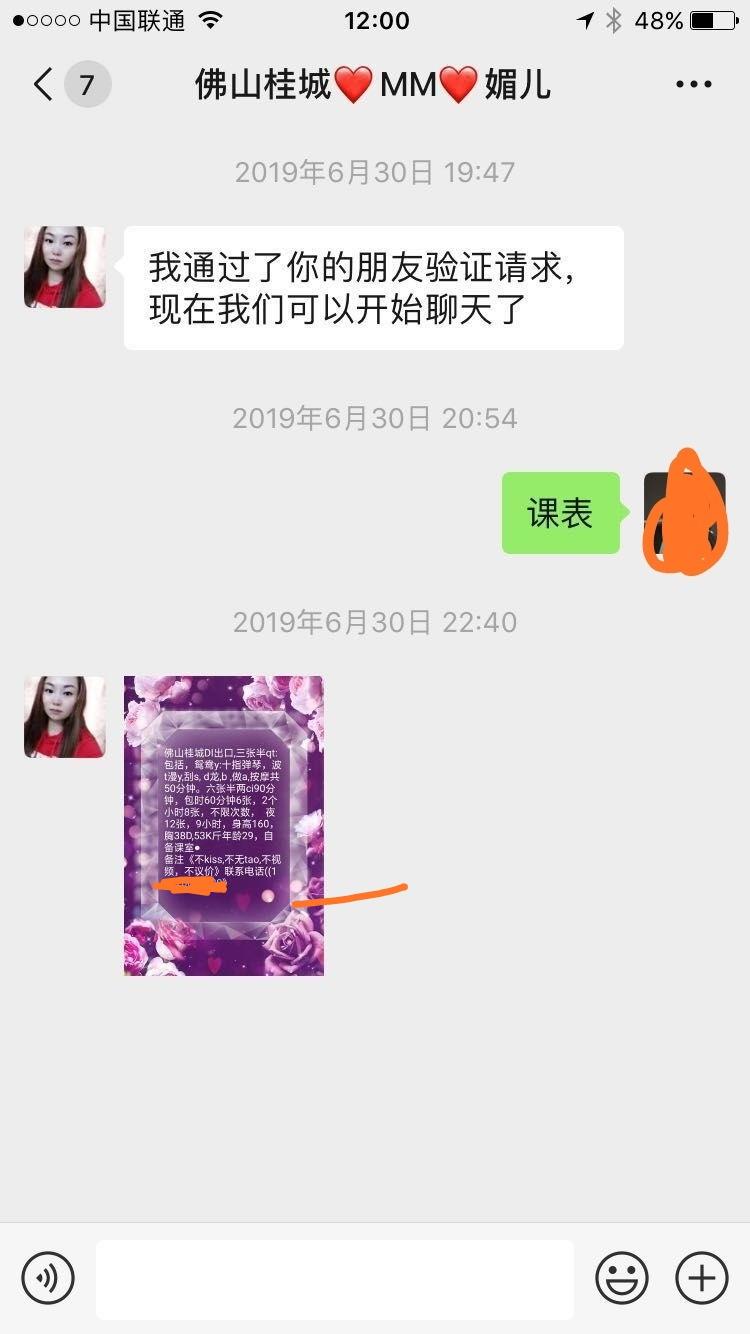Open my own avatar beside the 课表 message
Viewport: 750px width, 1334px height.
click(x=685, y=513)
